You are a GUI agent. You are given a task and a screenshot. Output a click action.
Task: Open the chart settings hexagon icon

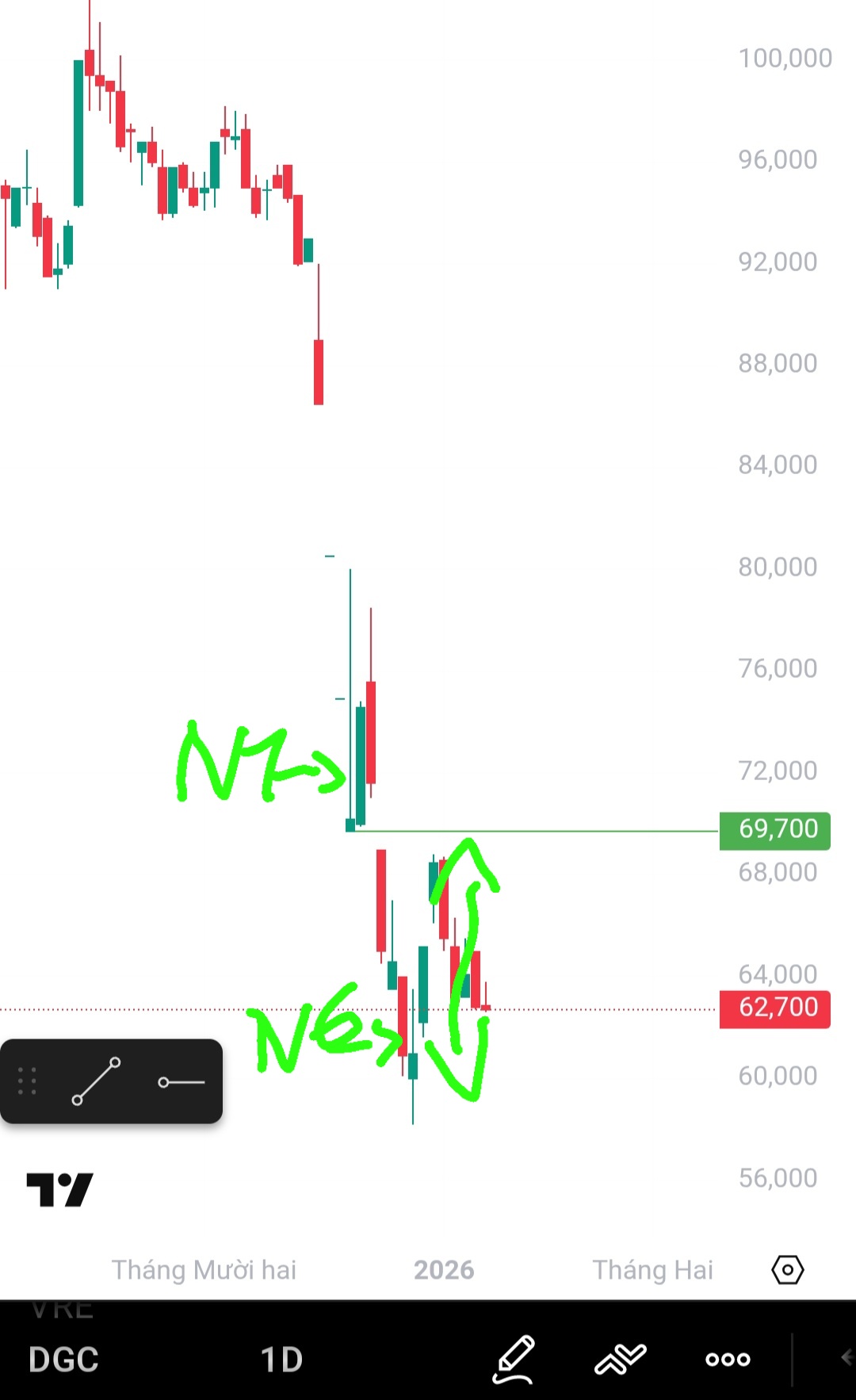click(x=787, y=1270)
